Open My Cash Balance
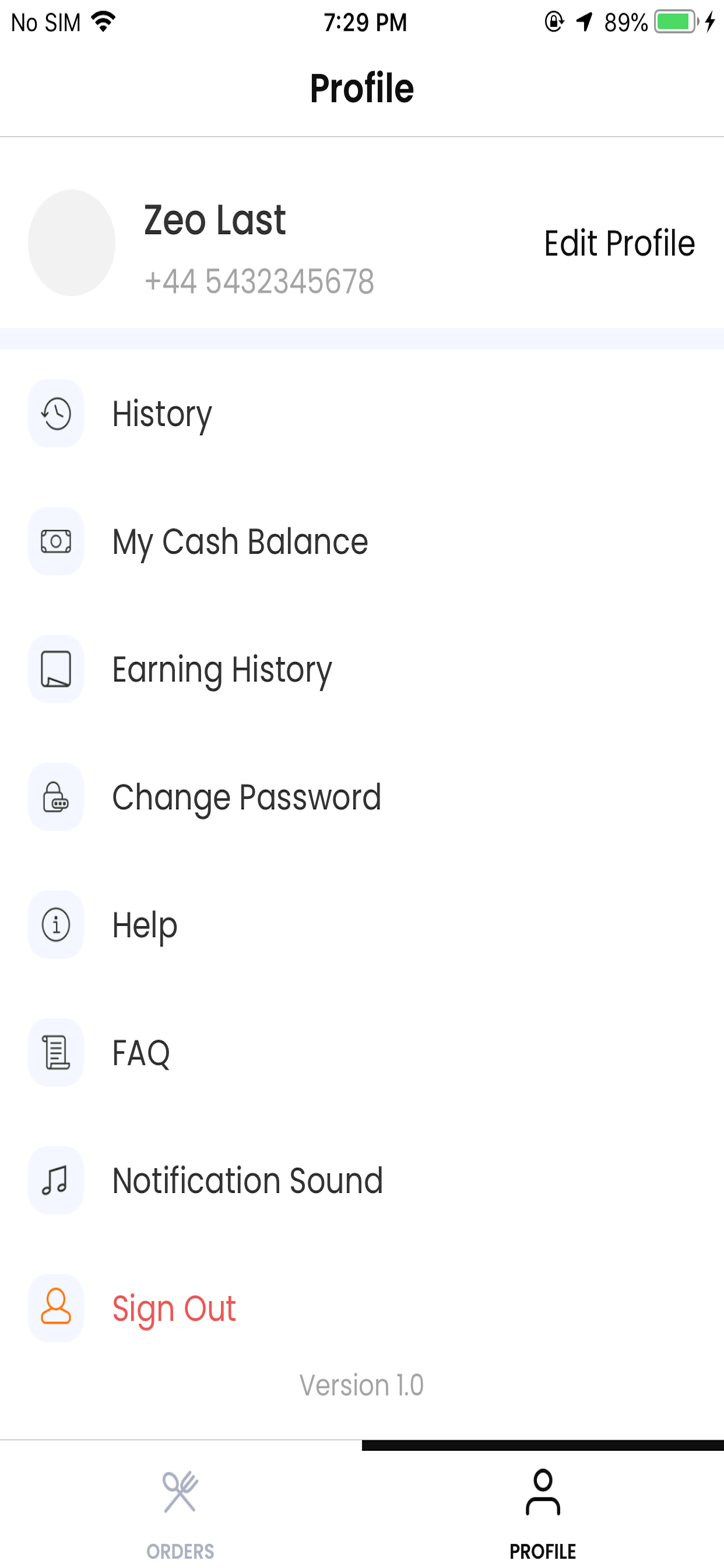 coord(362,541)
